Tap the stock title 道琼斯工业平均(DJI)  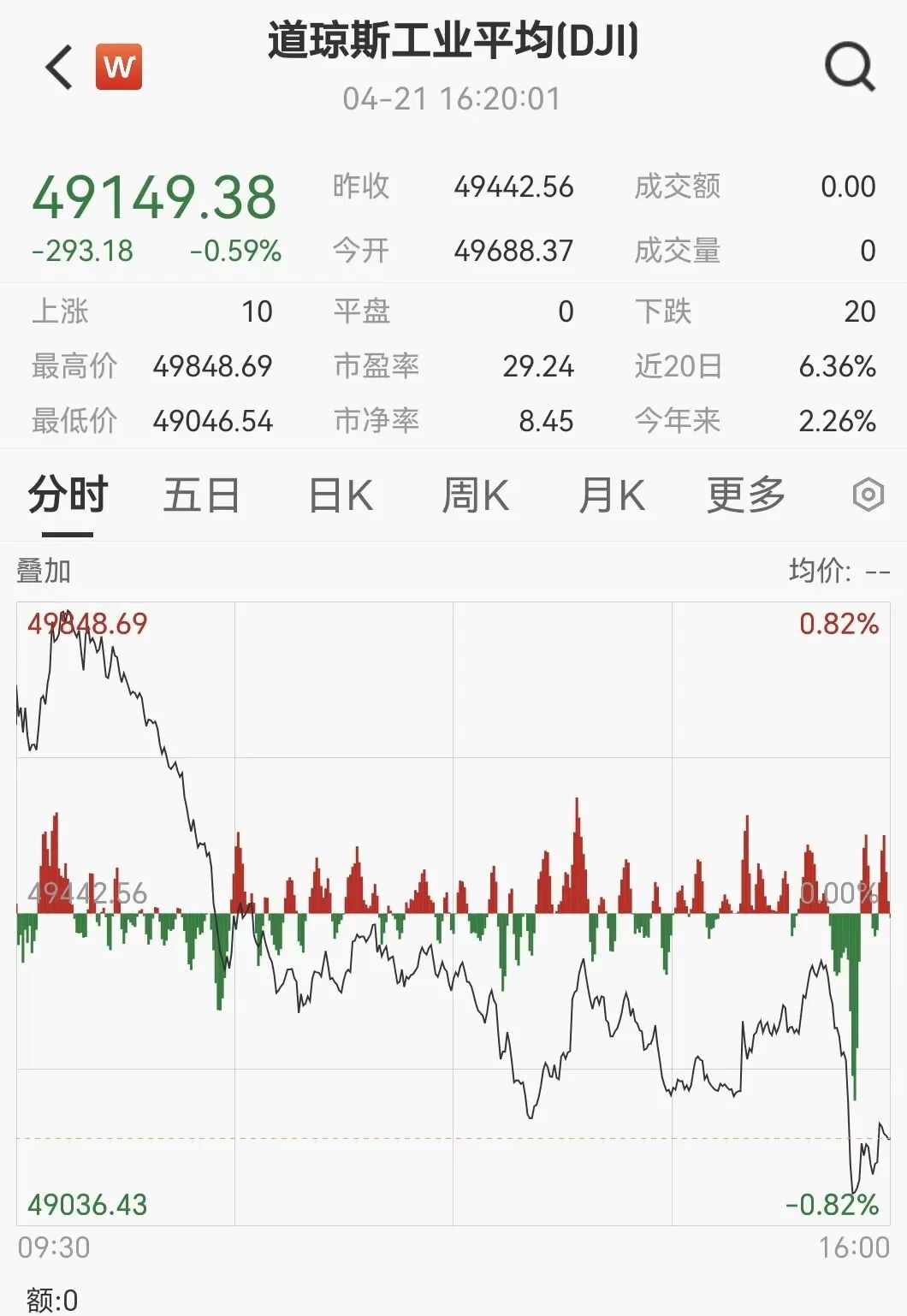tap(453, 46)
